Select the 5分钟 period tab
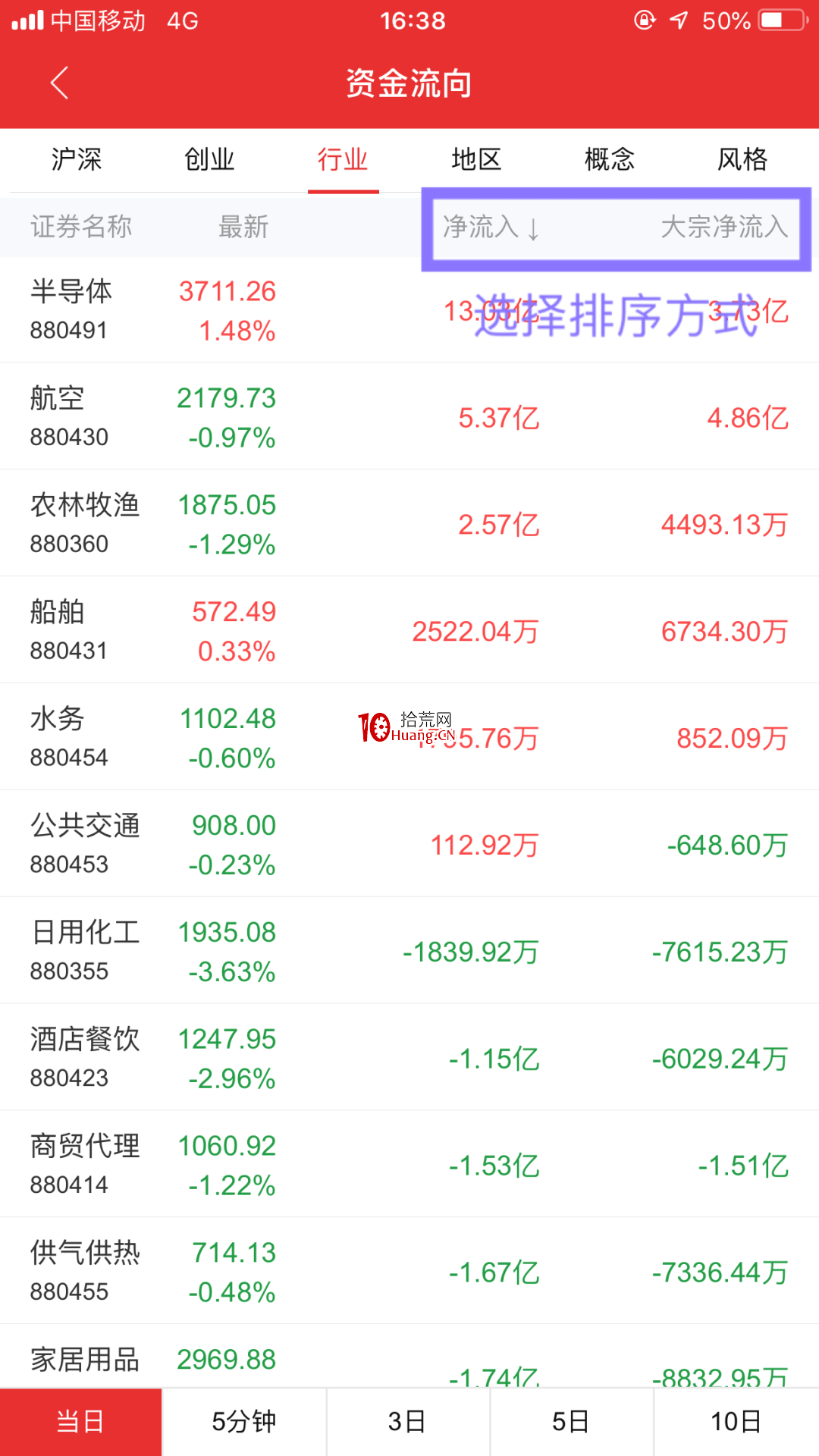The height and width of the screenshot is (1456, 819). pos(244,1422)
